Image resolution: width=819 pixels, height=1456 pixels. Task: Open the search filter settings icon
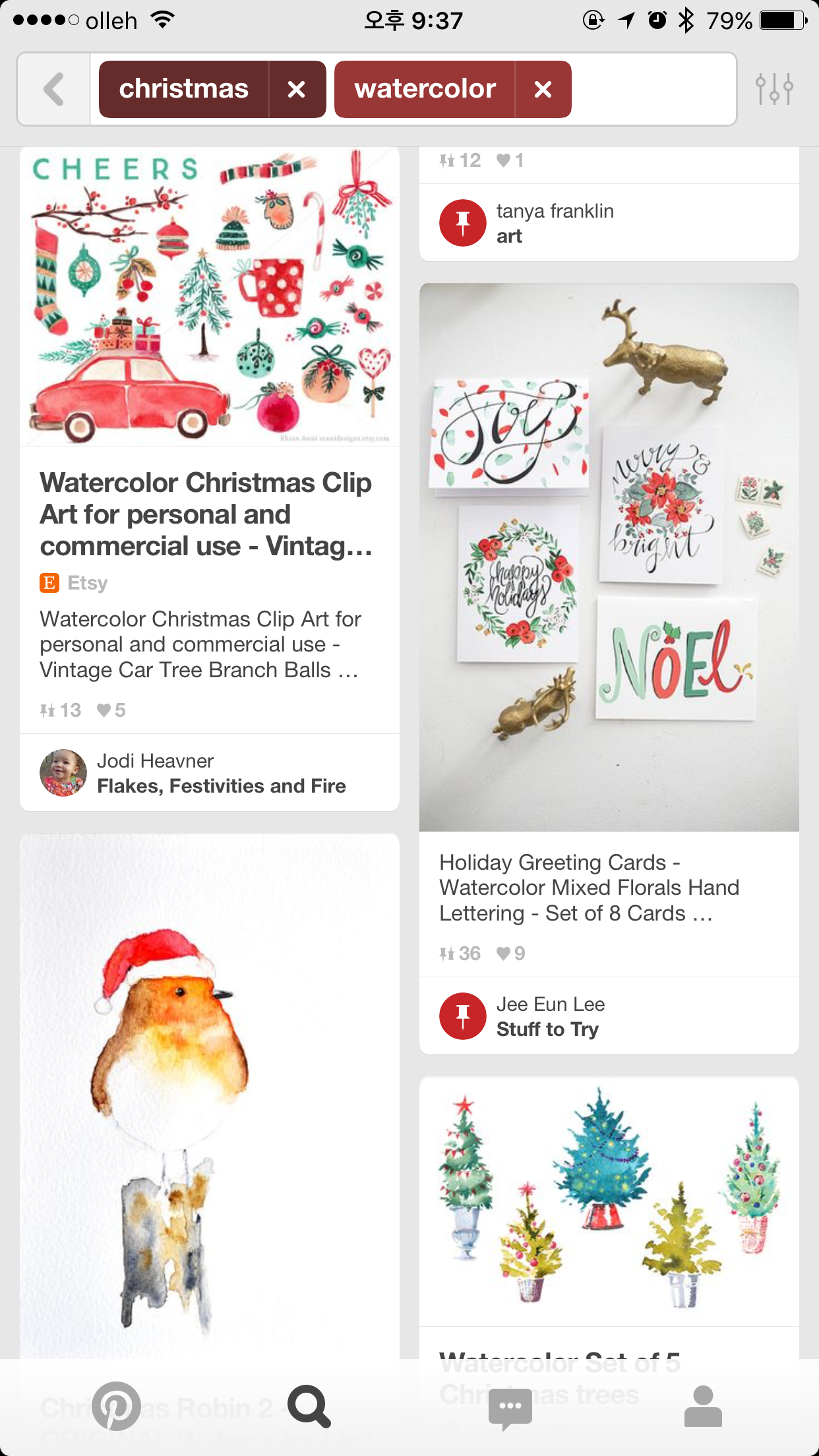pyautogui.click(x=774, y=89)
